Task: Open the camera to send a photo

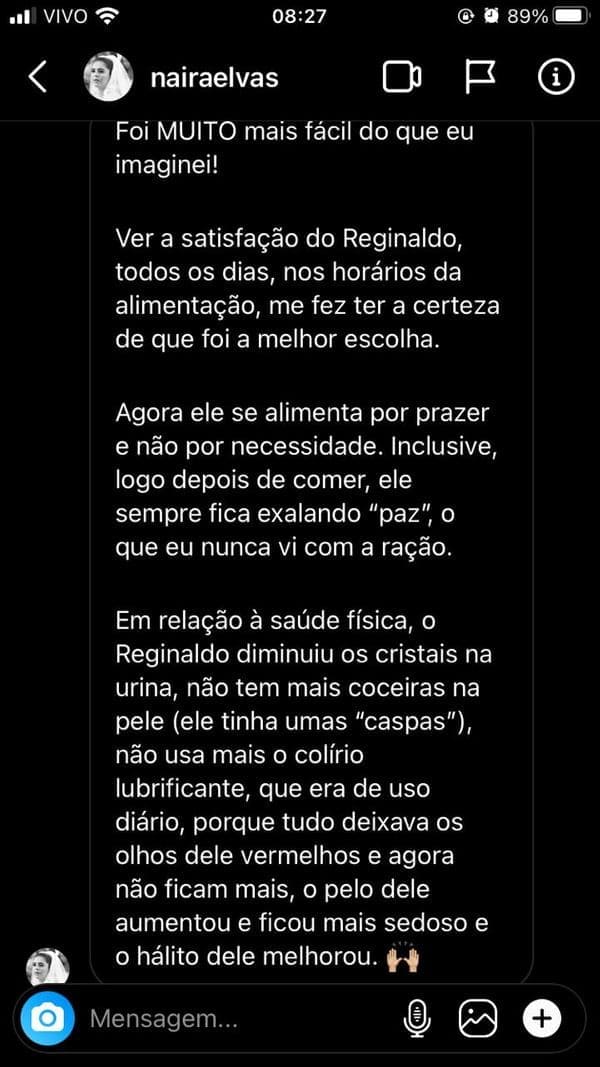Action: [x=47, y=1019]
